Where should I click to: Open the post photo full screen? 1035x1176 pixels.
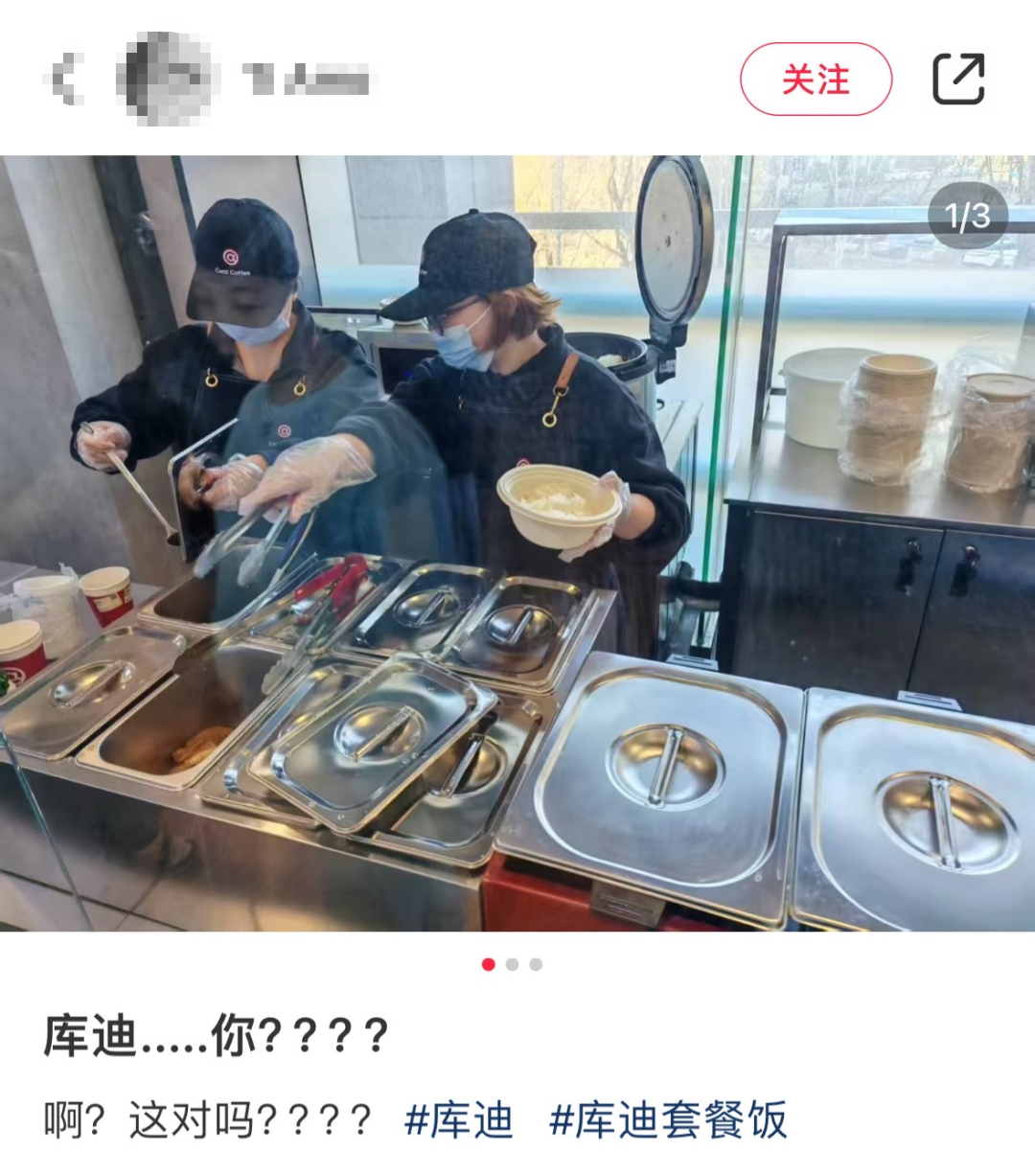click(x=517, y=542)
